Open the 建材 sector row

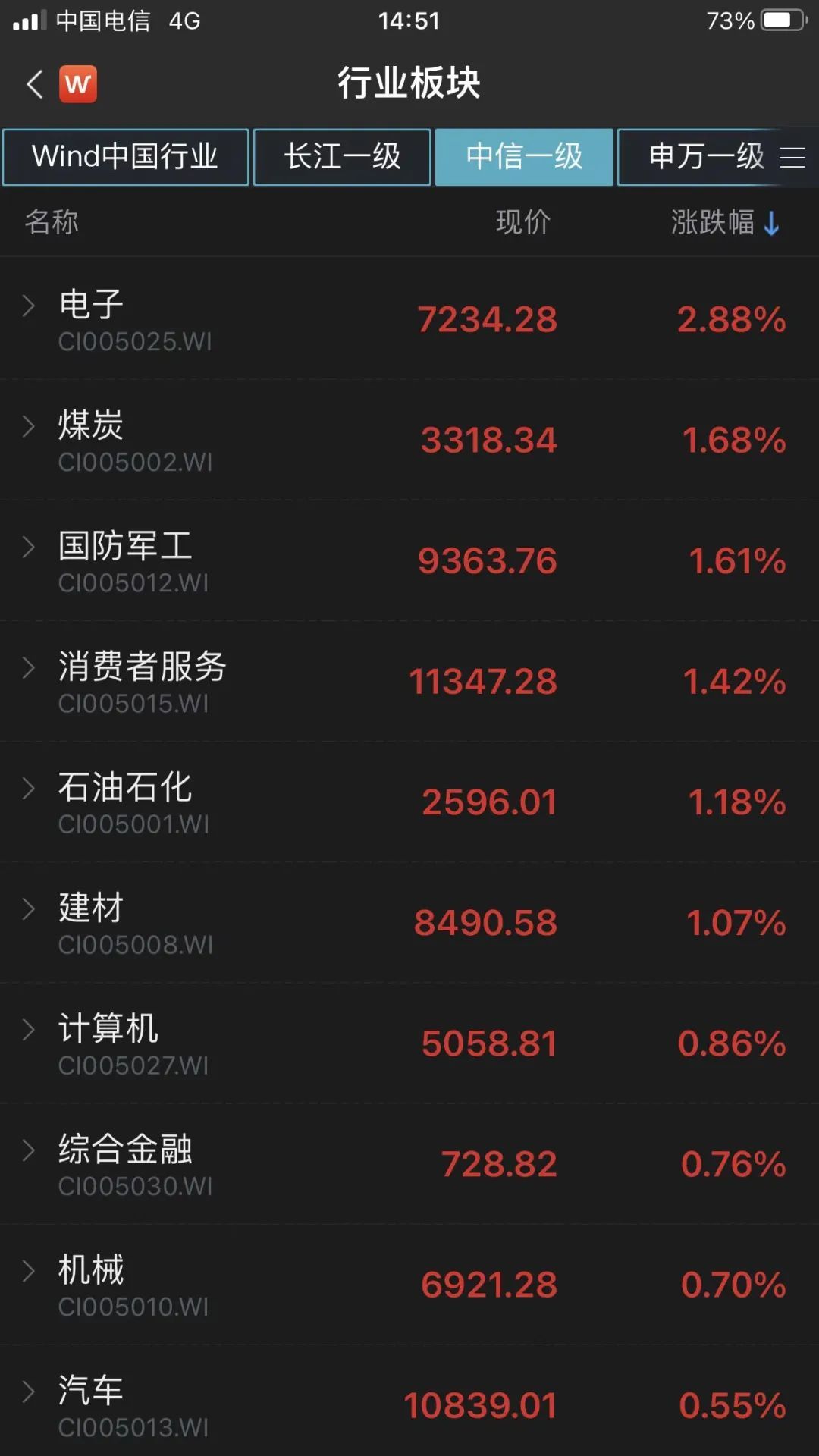(409, 922)
